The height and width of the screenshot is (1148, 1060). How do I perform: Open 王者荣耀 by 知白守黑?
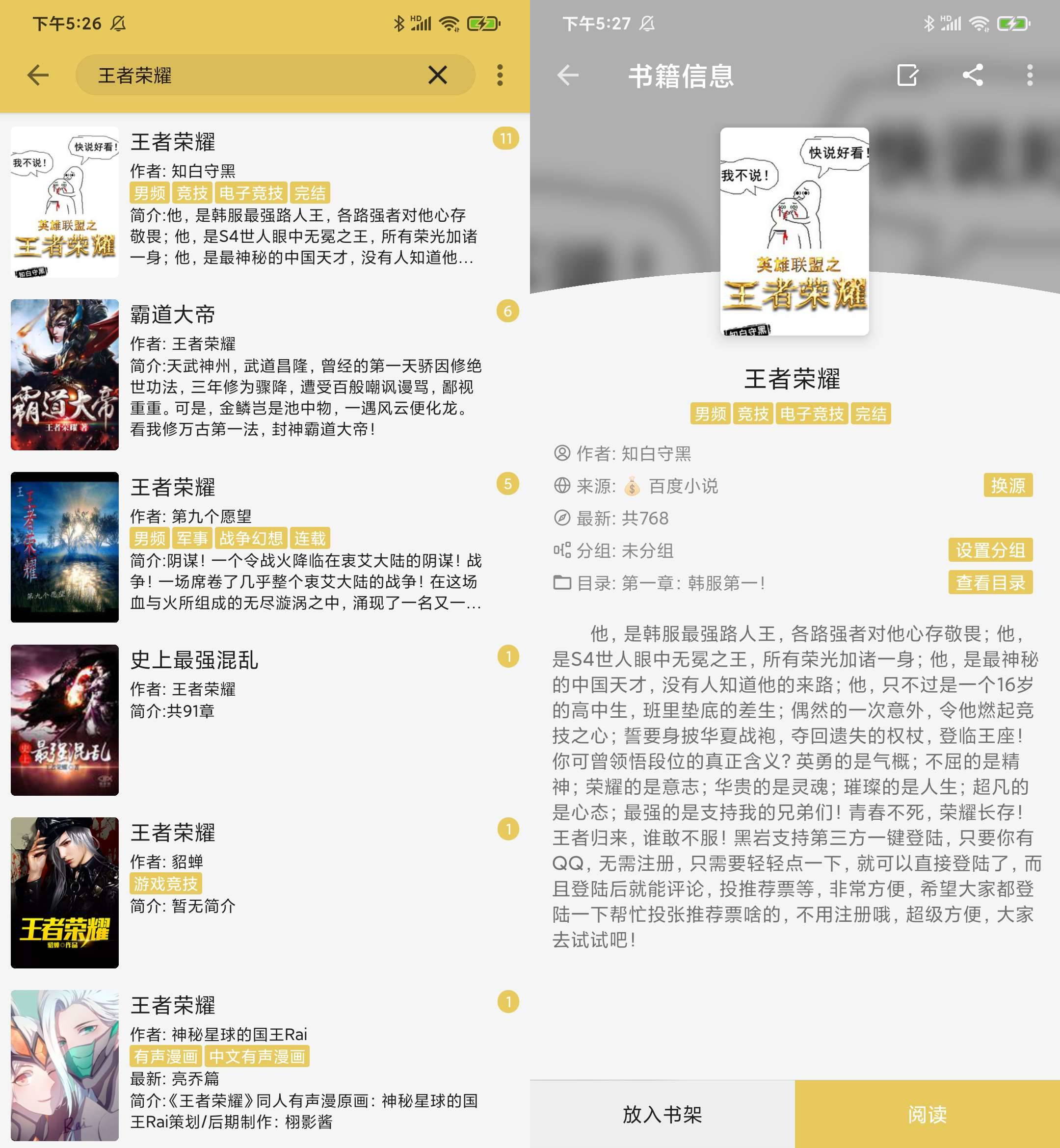tap(264, 202)
